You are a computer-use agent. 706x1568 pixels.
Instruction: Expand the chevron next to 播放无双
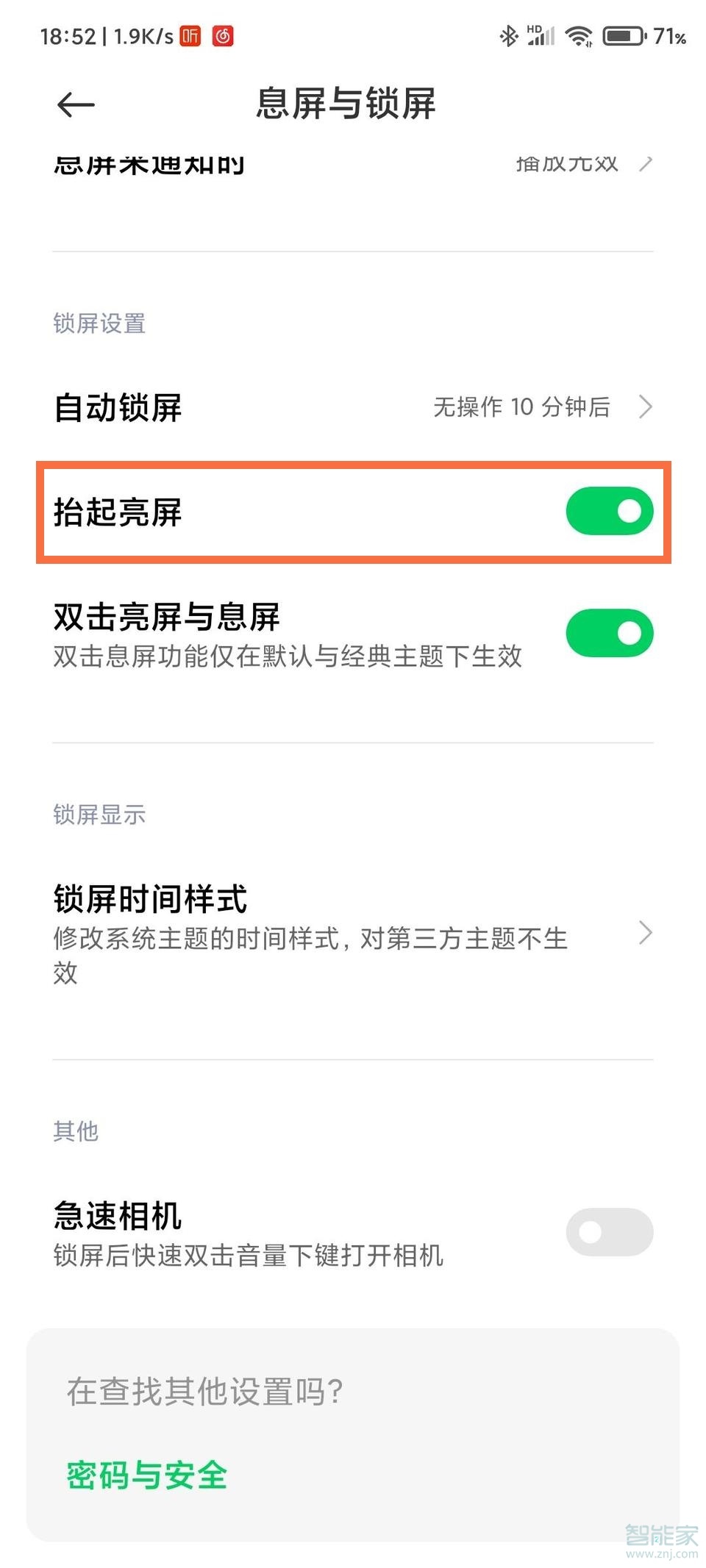646,163
